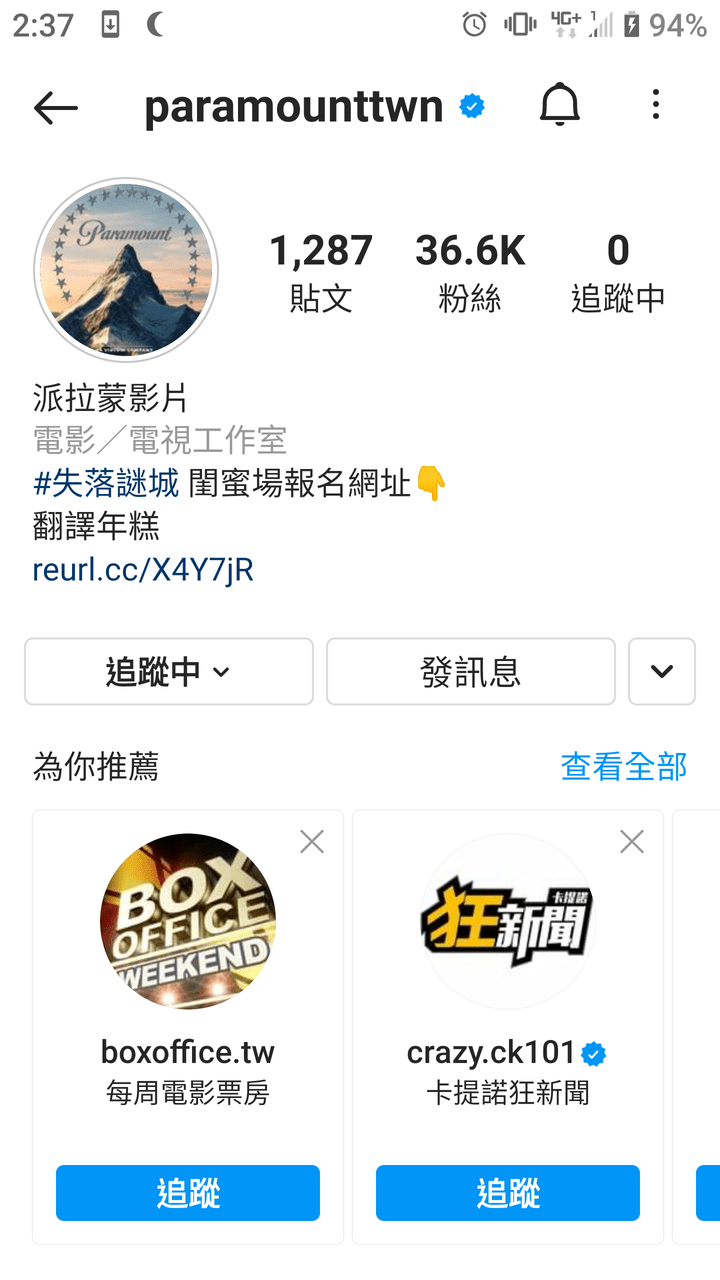The height and width of the screenshot is (1280, 720).
Task: View the Paramount profile picture
Action: [x=126, y=270]
